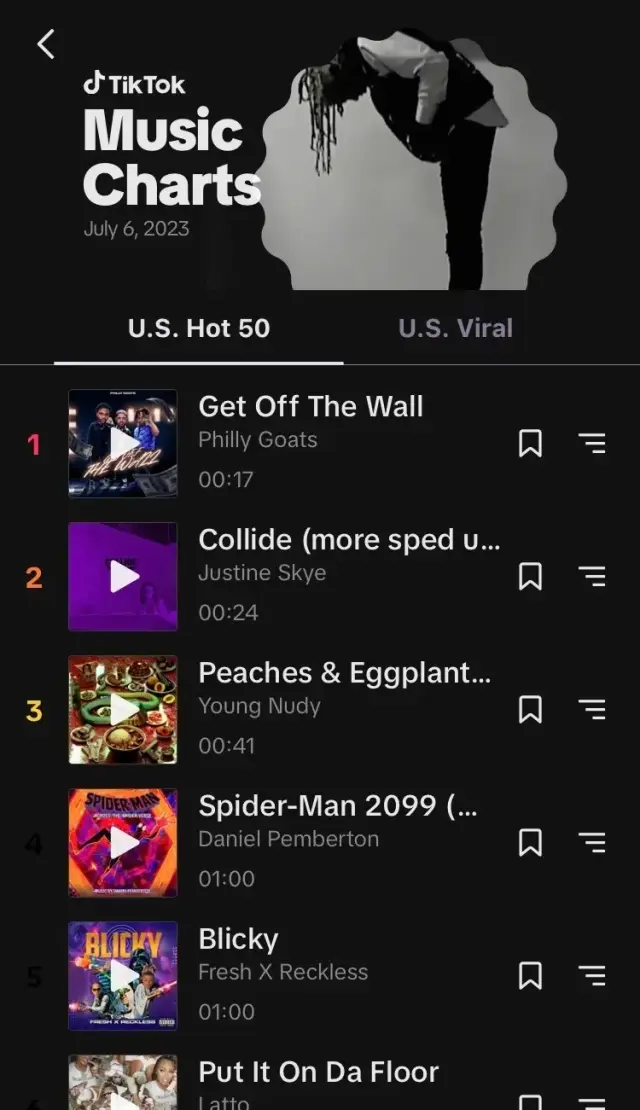This screenshot has height=1110, width=640.
Task: Play the Get Off The Wall preview
Action: point(123,443)
